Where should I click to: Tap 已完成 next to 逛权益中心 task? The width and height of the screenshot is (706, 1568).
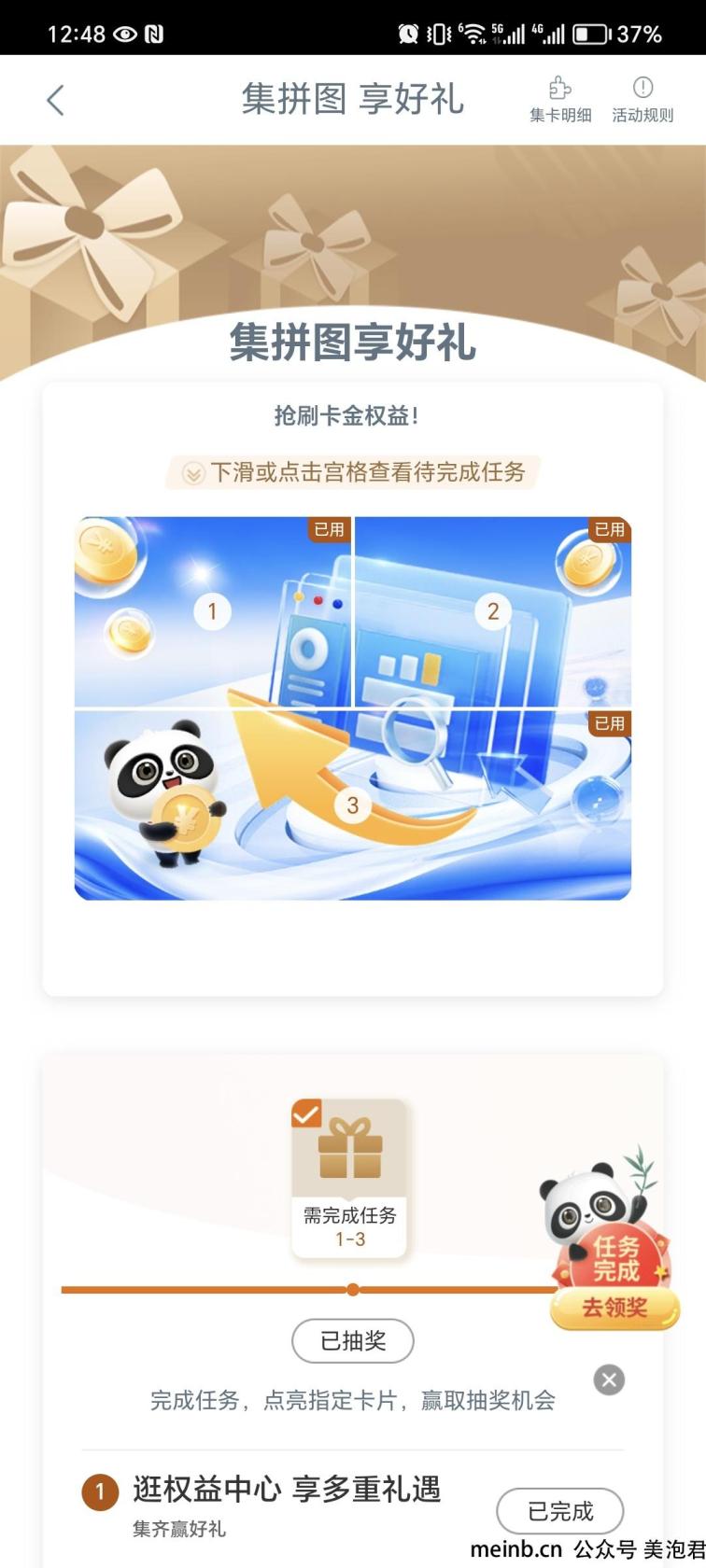559,1511
